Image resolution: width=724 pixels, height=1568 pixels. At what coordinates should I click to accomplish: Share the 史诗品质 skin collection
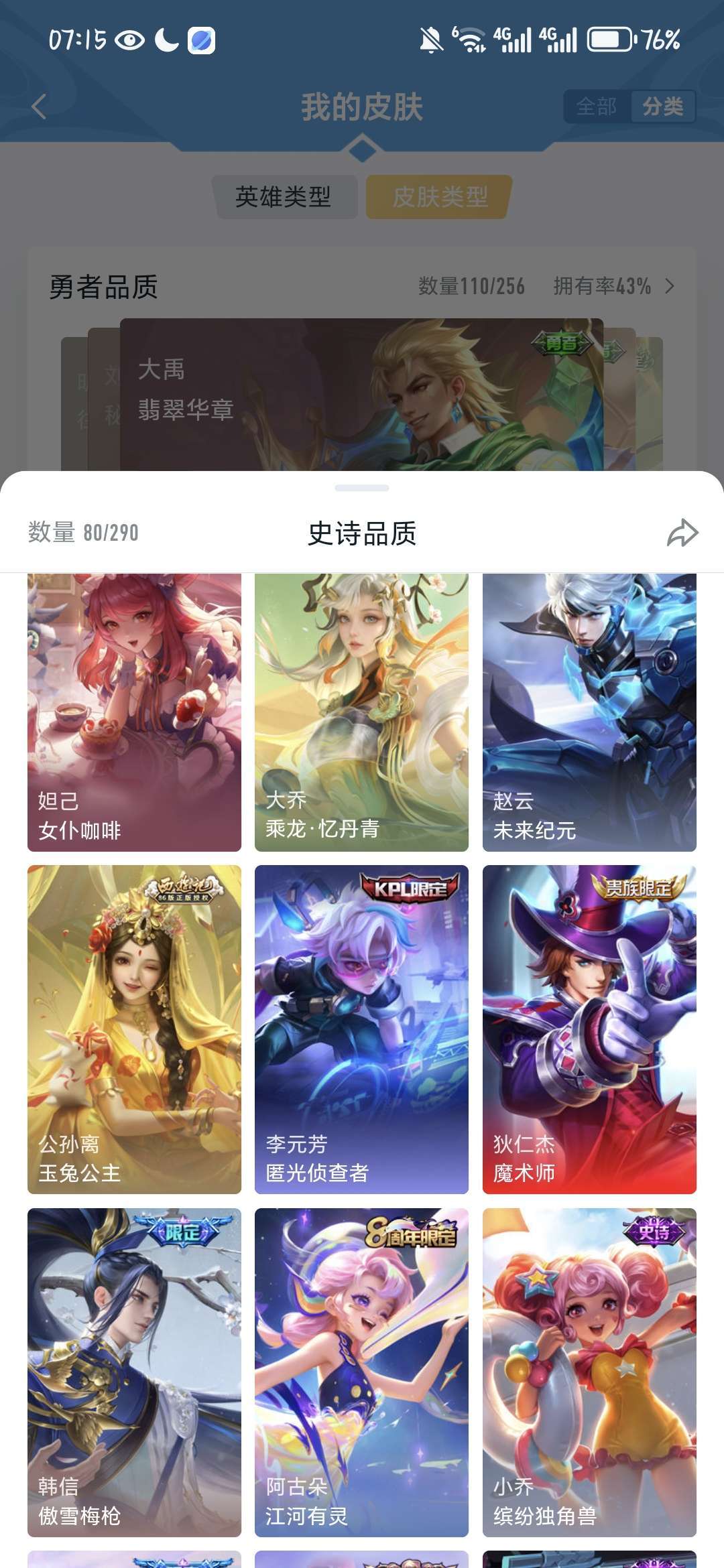682,533
